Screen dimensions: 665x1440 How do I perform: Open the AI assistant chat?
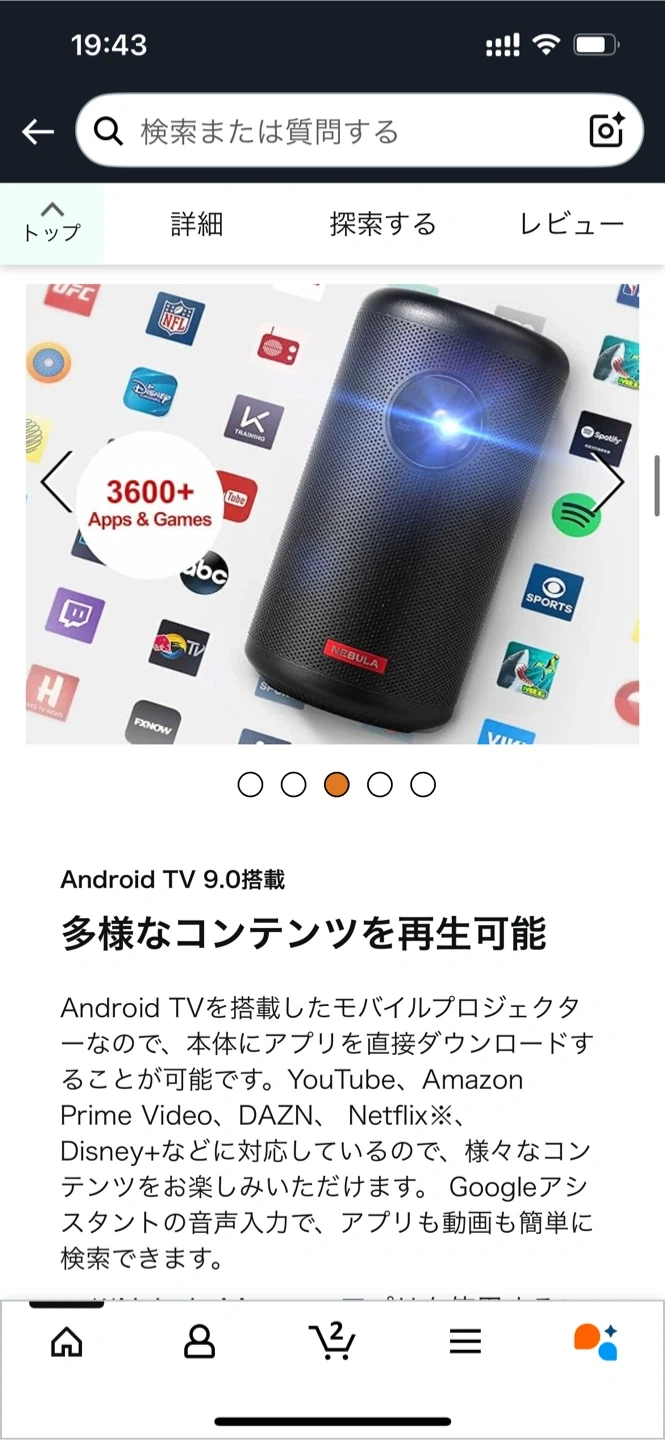coord(596,1342)
